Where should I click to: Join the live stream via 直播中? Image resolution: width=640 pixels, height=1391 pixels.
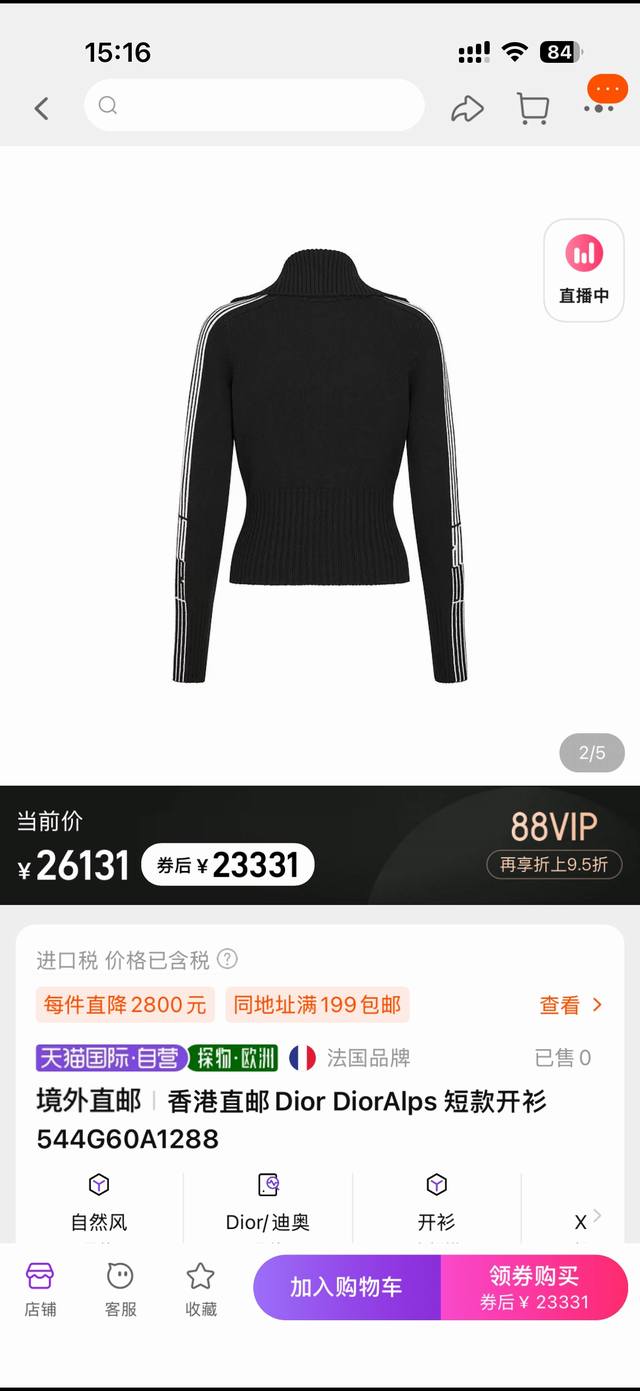click(584, 270)
